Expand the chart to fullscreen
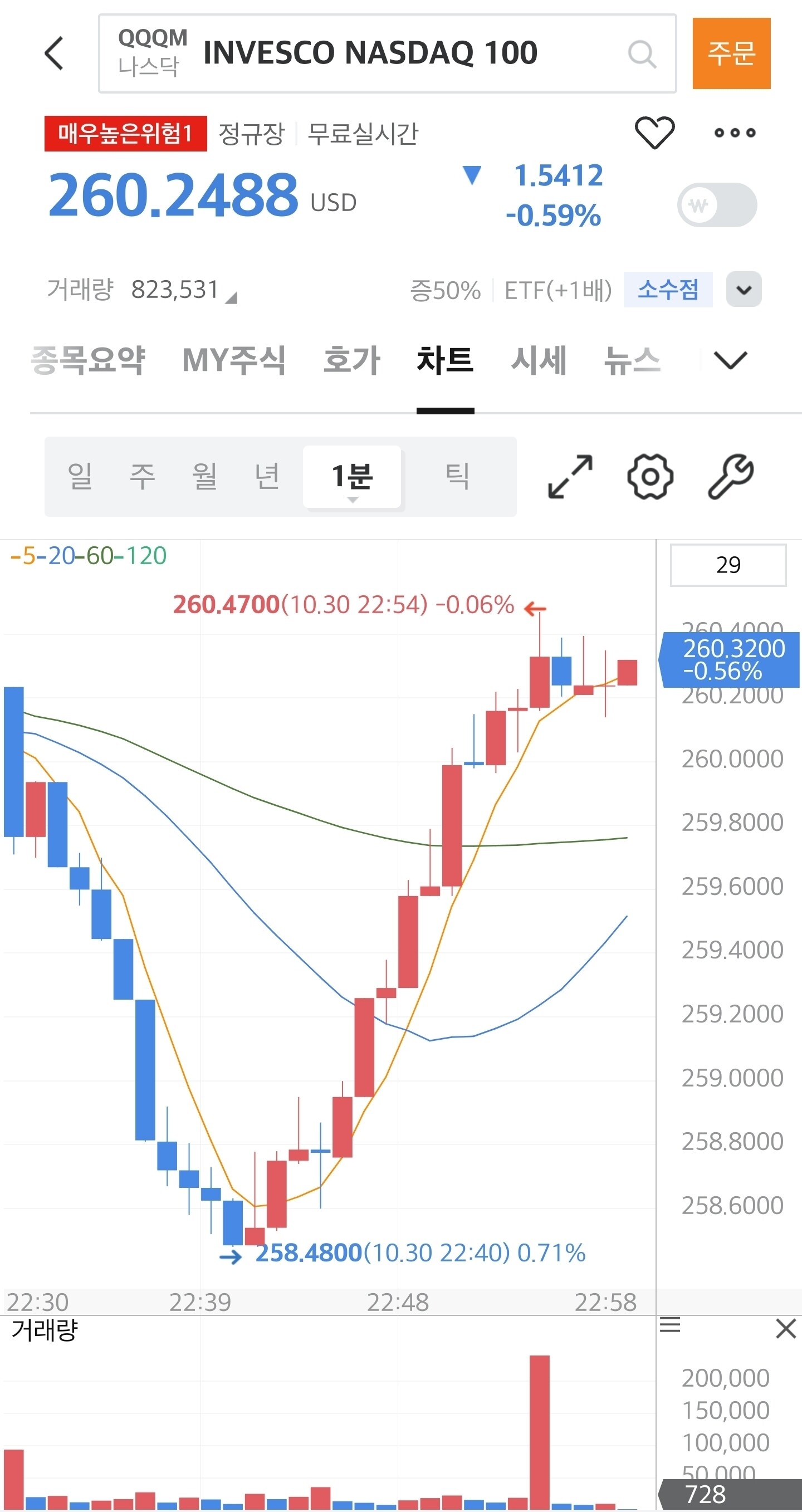The image size is (802, 1512). pos(570,476)
